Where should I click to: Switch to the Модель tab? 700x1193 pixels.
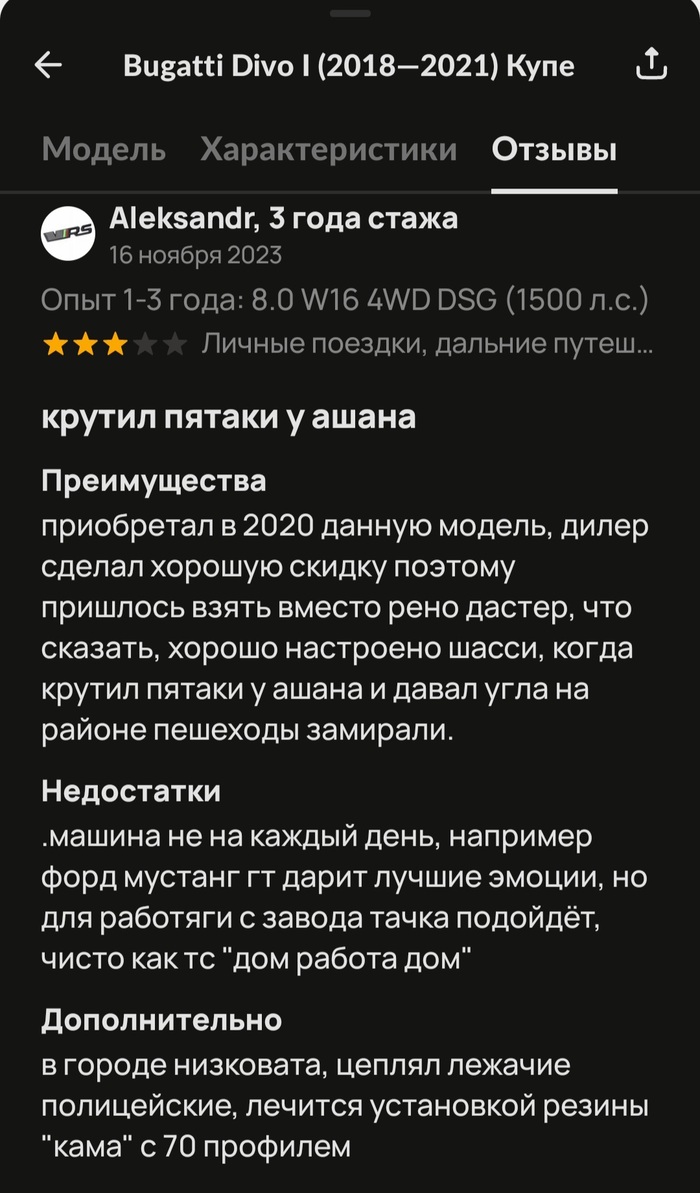tap(104, 150)
